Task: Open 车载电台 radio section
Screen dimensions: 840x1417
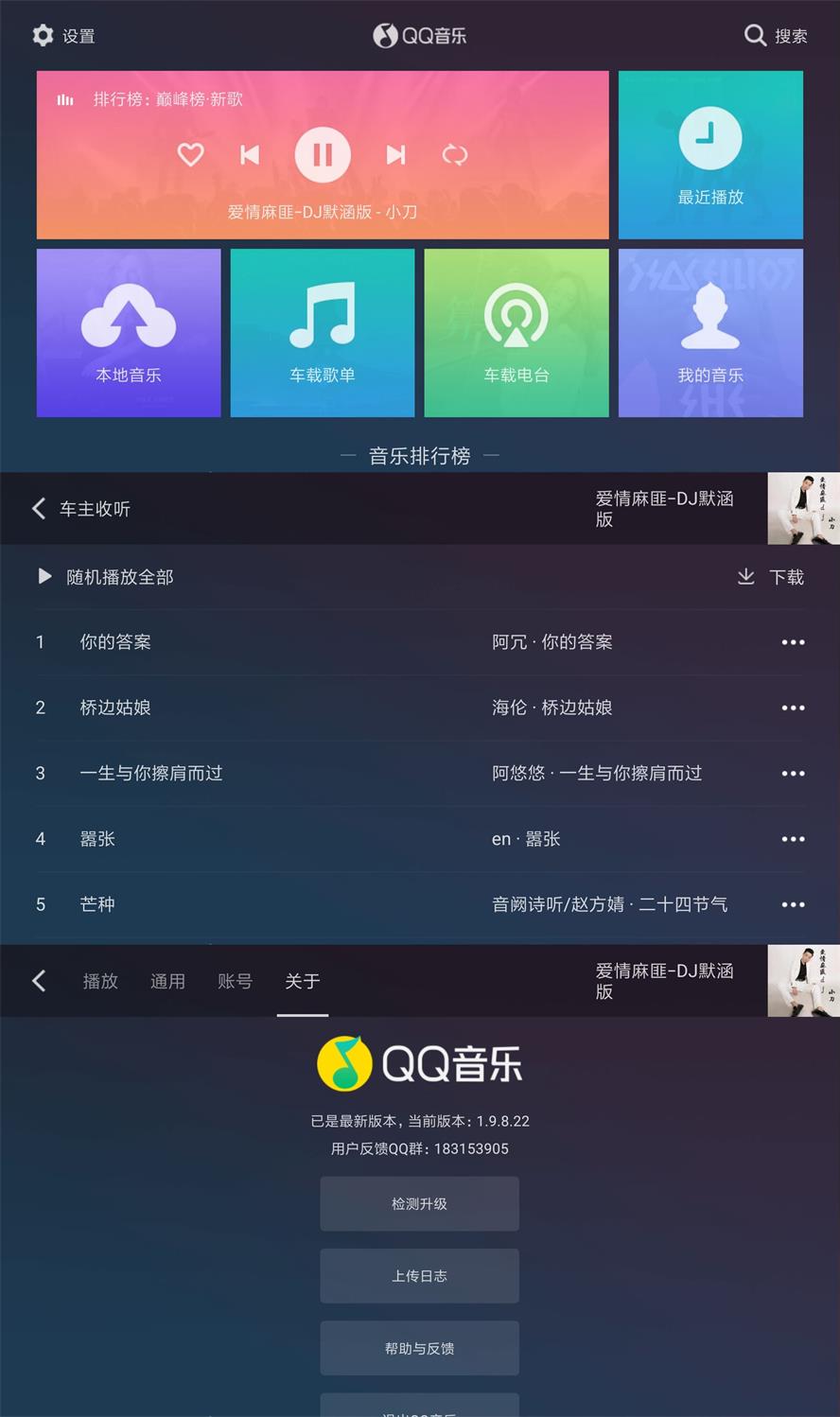Action: pyautogui.click(x=516, y=333)
